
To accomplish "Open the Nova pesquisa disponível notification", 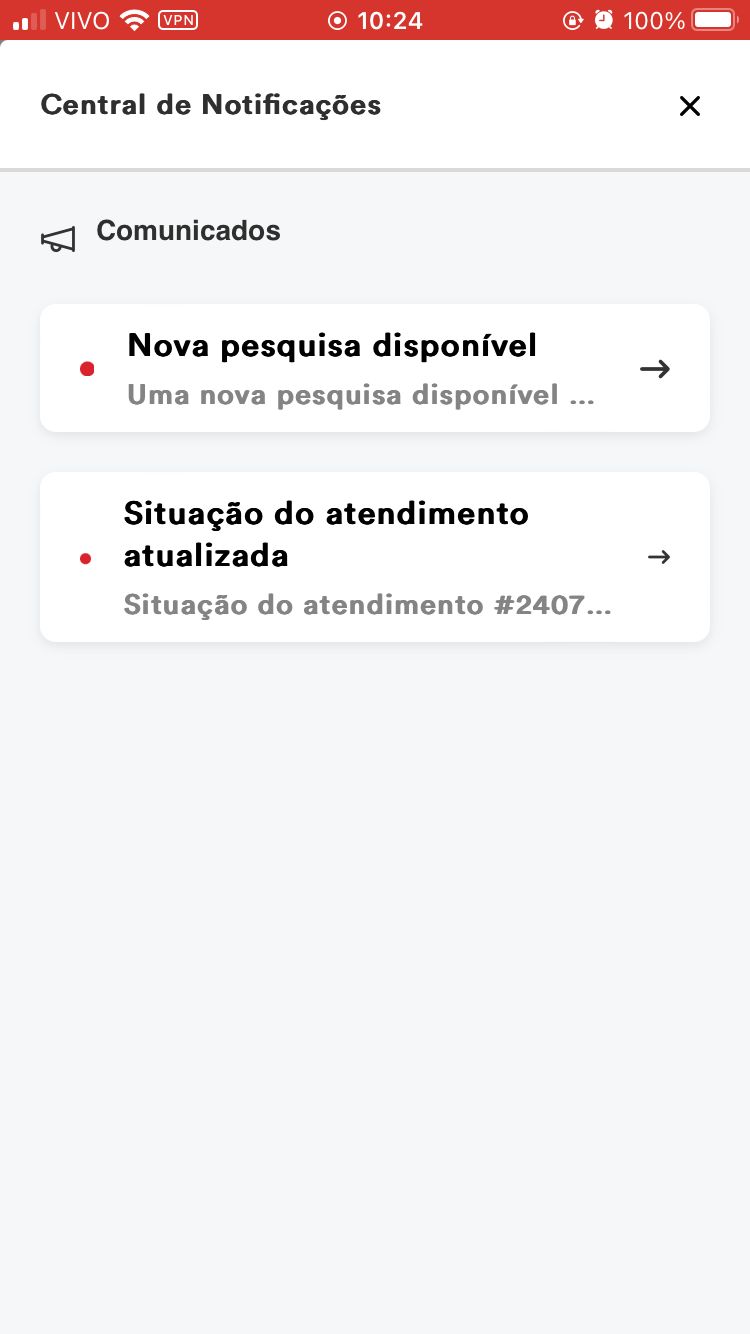I will [375, 368].
